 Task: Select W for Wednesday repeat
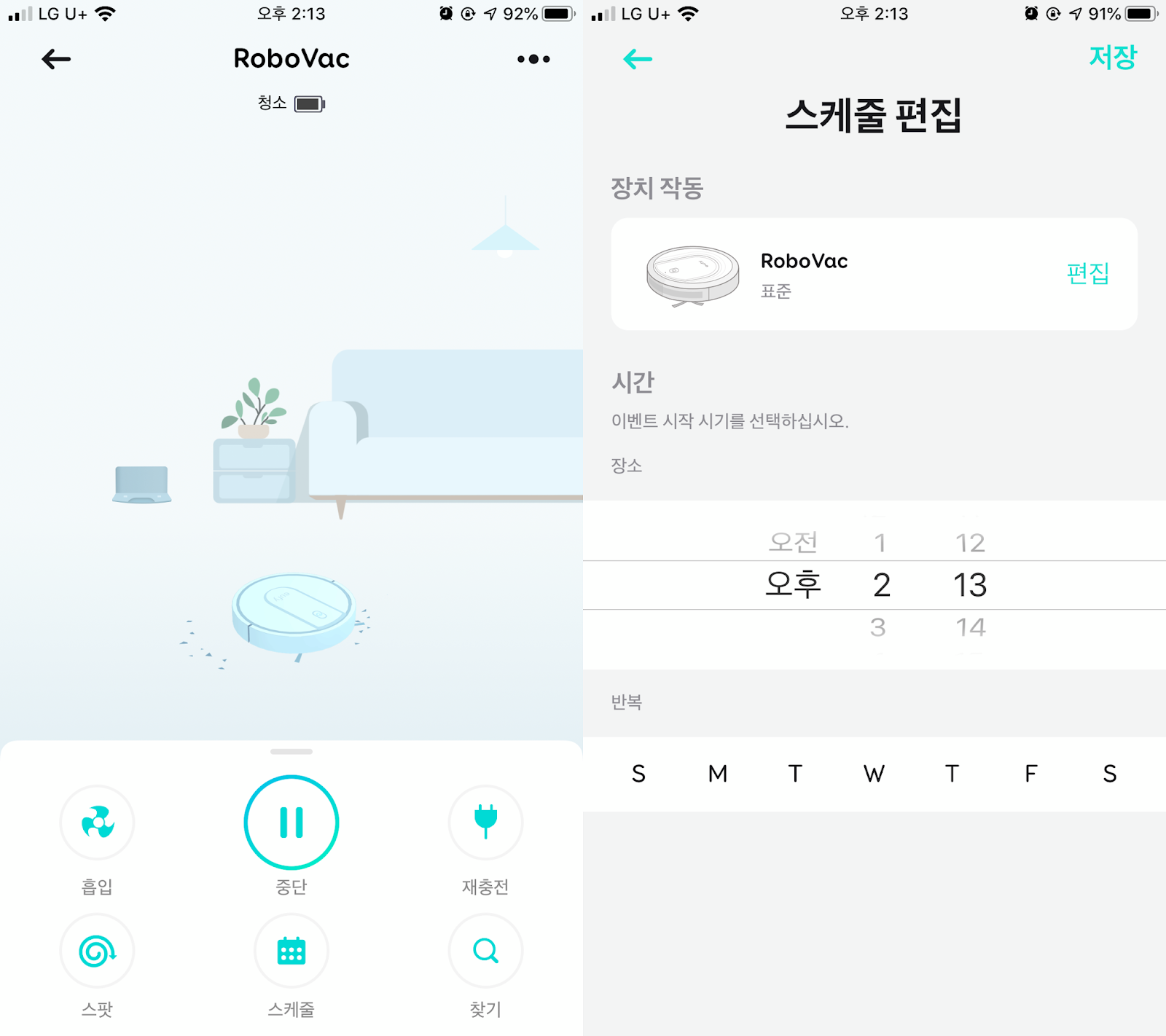point(874,774)
